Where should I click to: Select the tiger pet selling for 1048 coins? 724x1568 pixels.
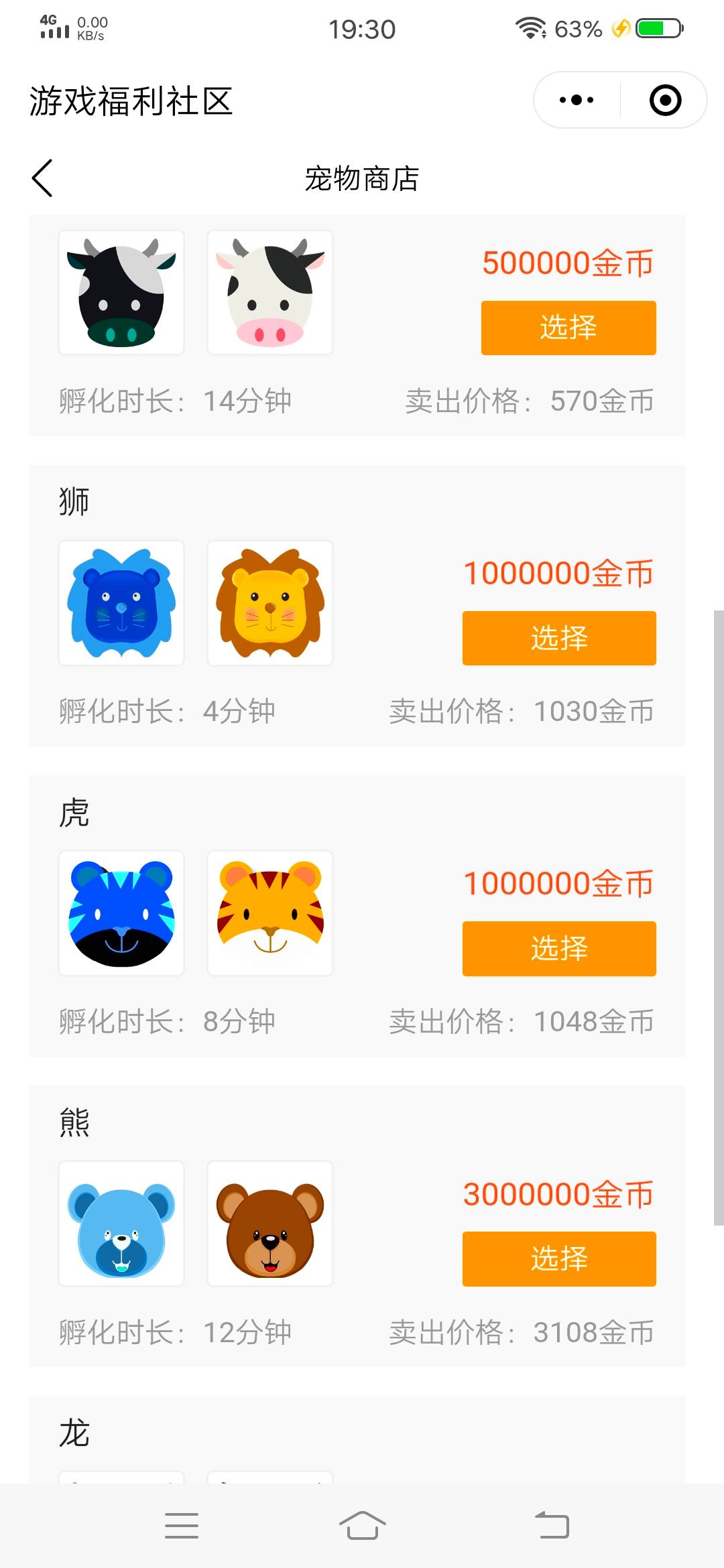558,948
